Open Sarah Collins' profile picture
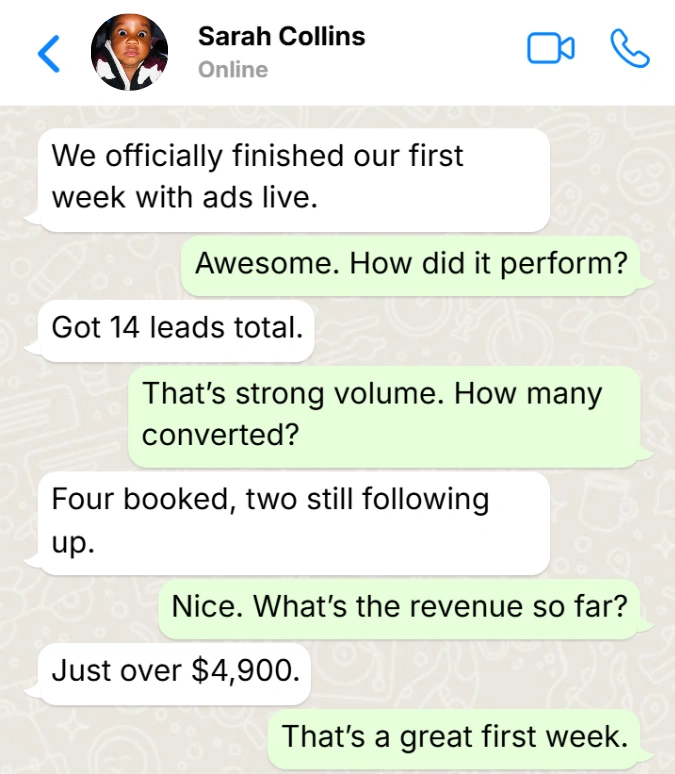675x774 pixels. point(129,52)
